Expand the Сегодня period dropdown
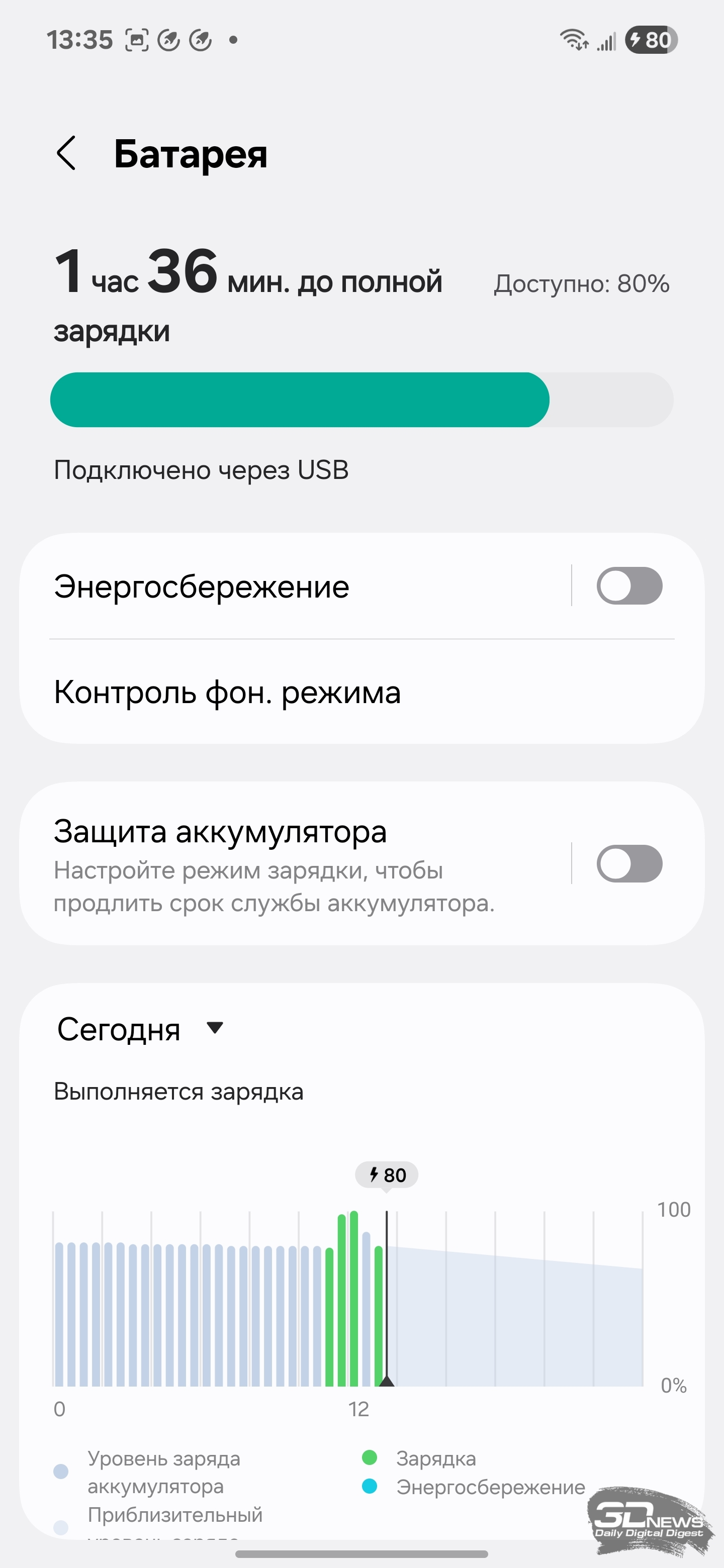Screen dimensions: 724x1568 pyautogui.click(x=141, y=1029)
